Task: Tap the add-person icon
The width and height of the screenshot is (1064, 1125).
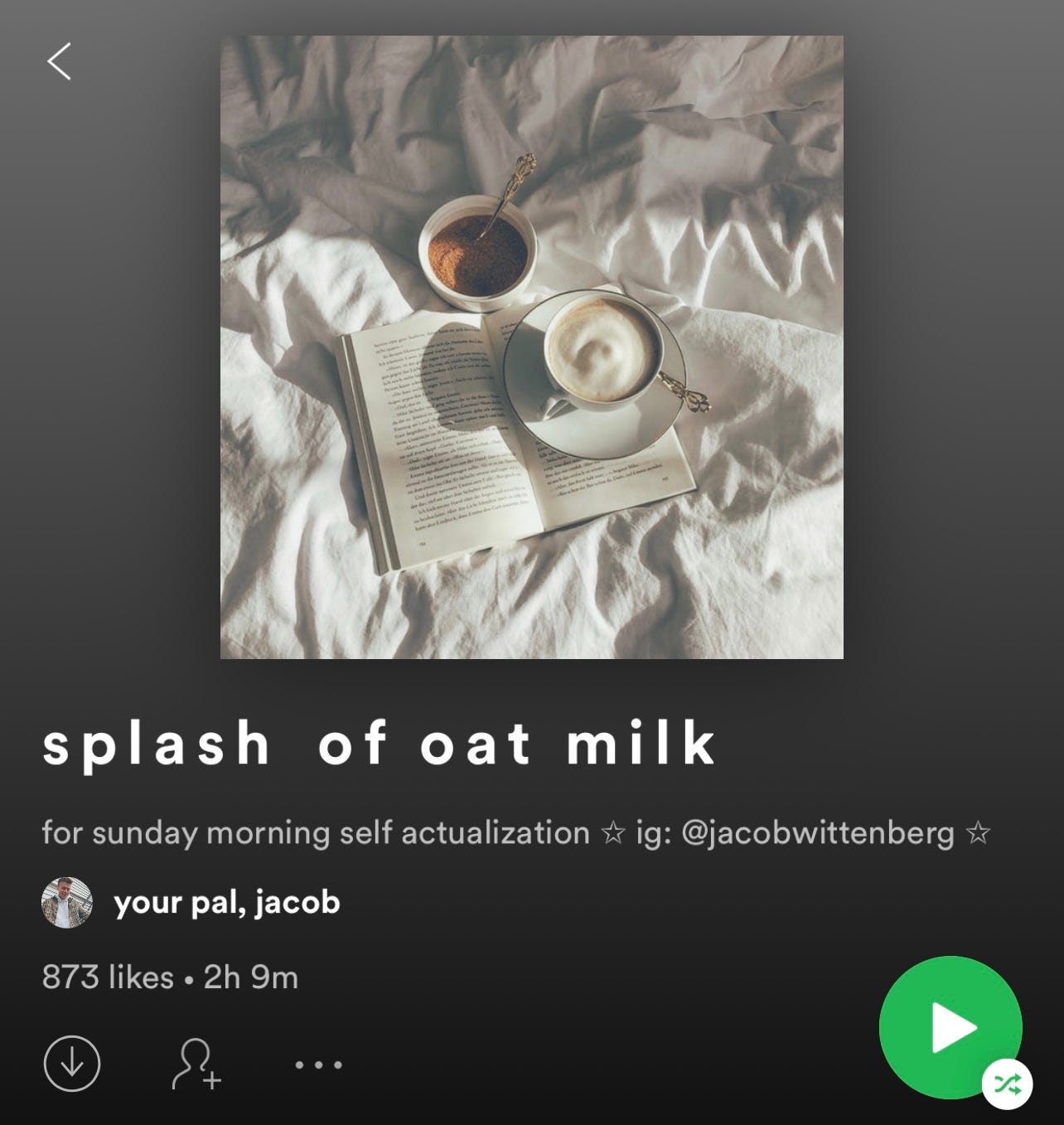Action: coord(196,1064)
